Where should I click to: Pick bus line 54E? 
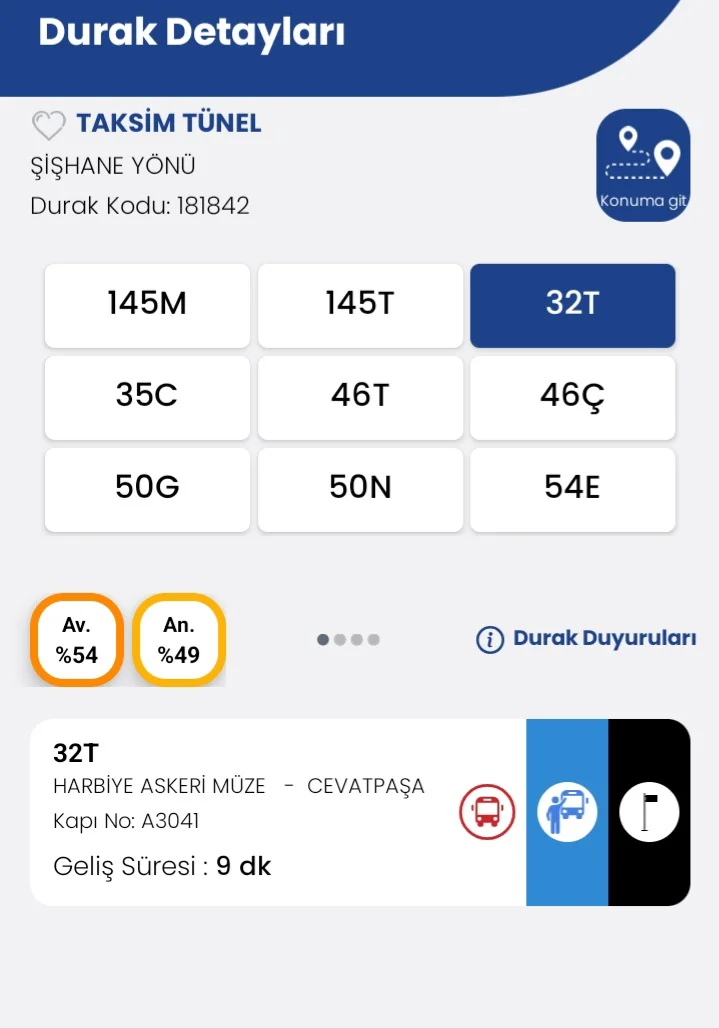[572, 489]
